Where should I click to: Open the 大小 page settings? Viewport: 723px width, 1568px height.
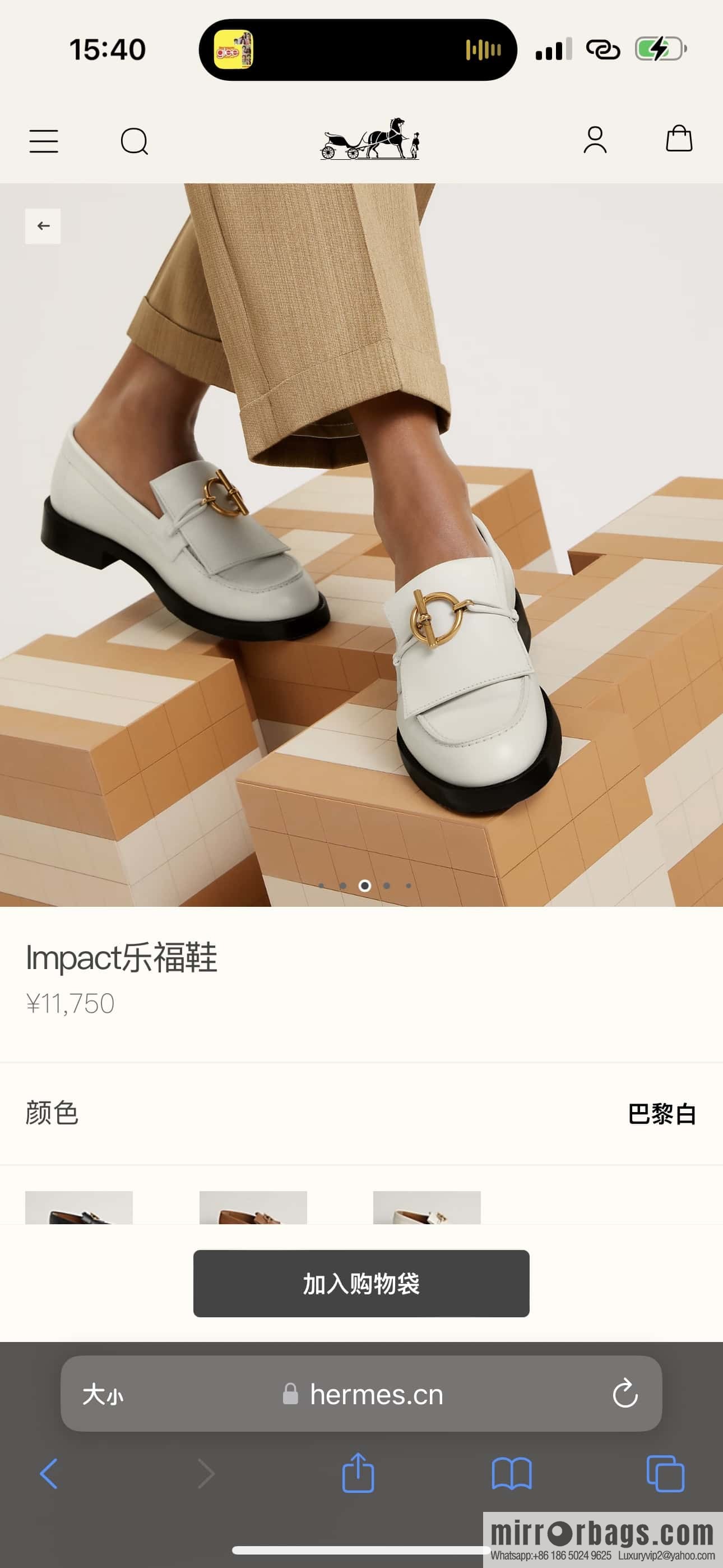pyautogui.click(x=102, y=1394)
